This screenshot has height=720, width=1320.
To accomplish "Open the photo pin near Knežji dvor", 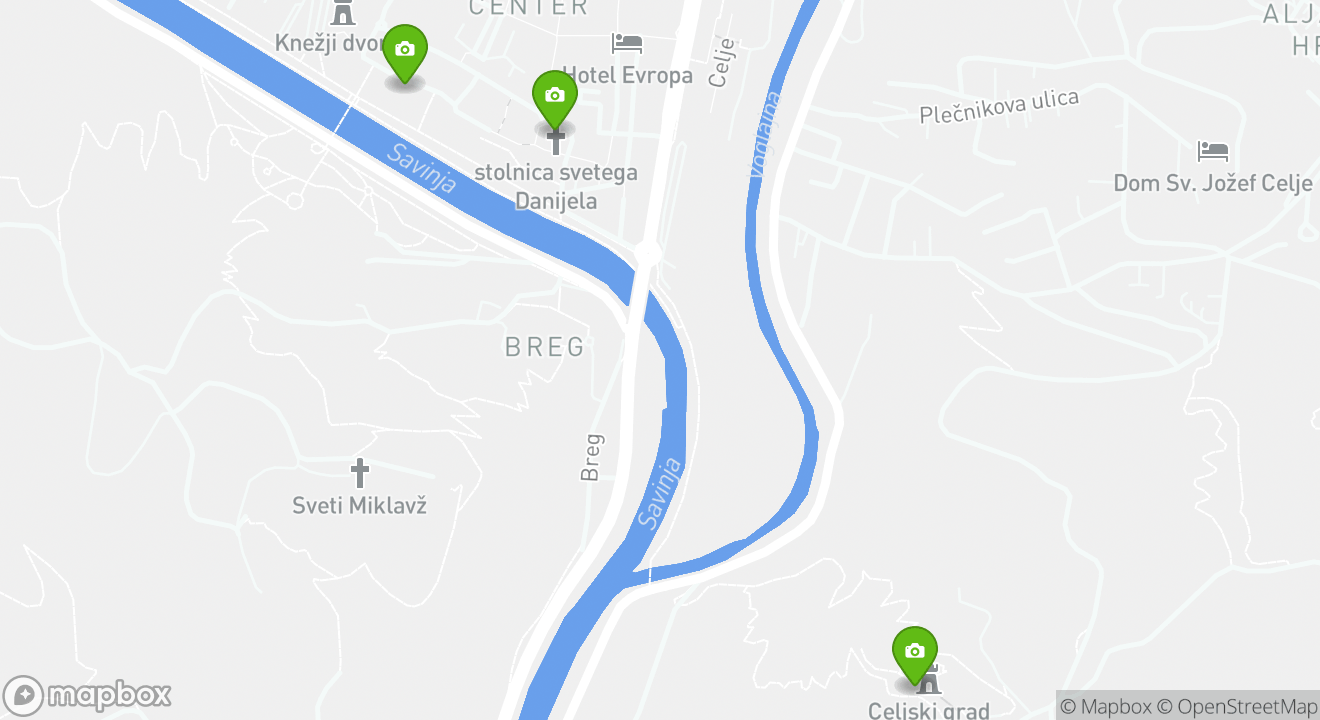I will tap(405, 50).
